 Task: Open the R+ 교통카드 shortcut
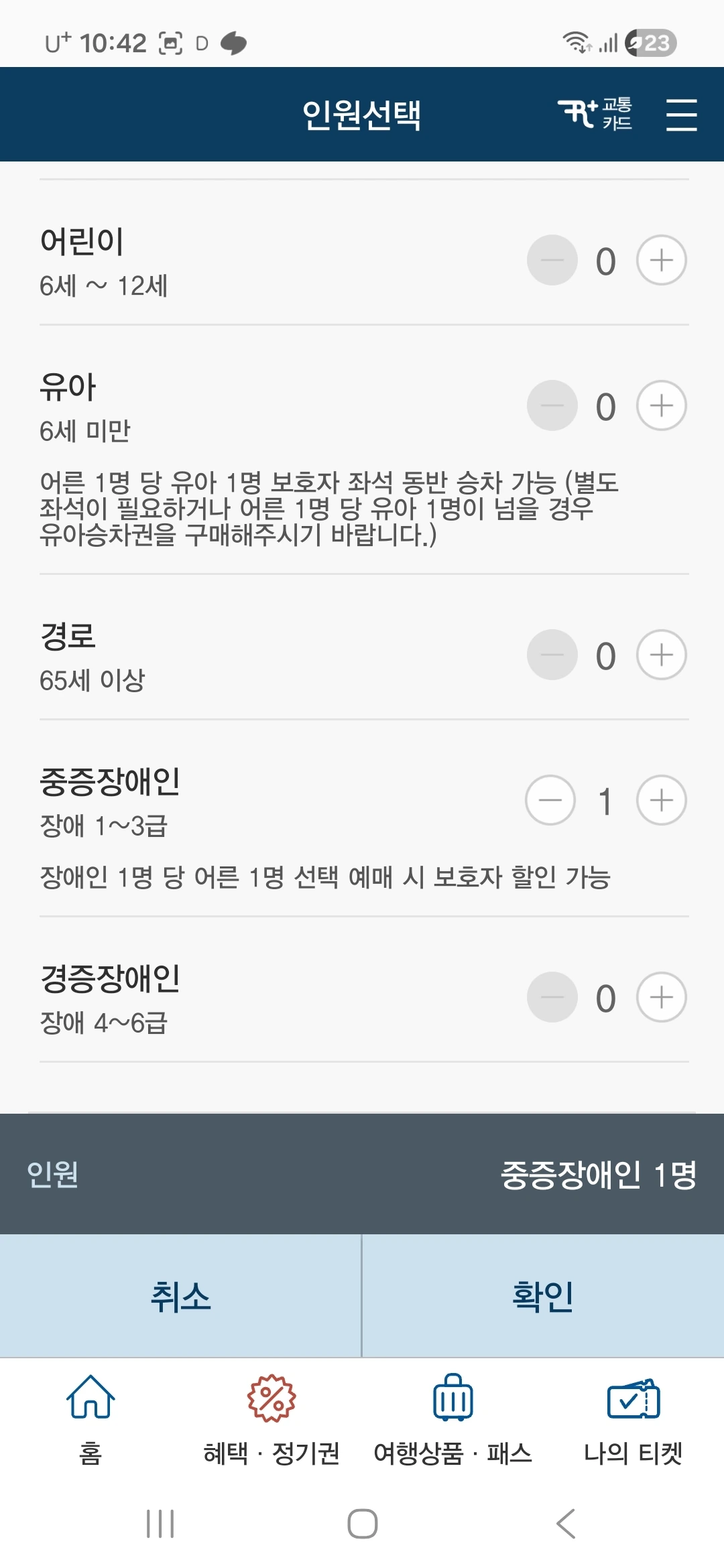pyautogui.click(x=595, y=114)
